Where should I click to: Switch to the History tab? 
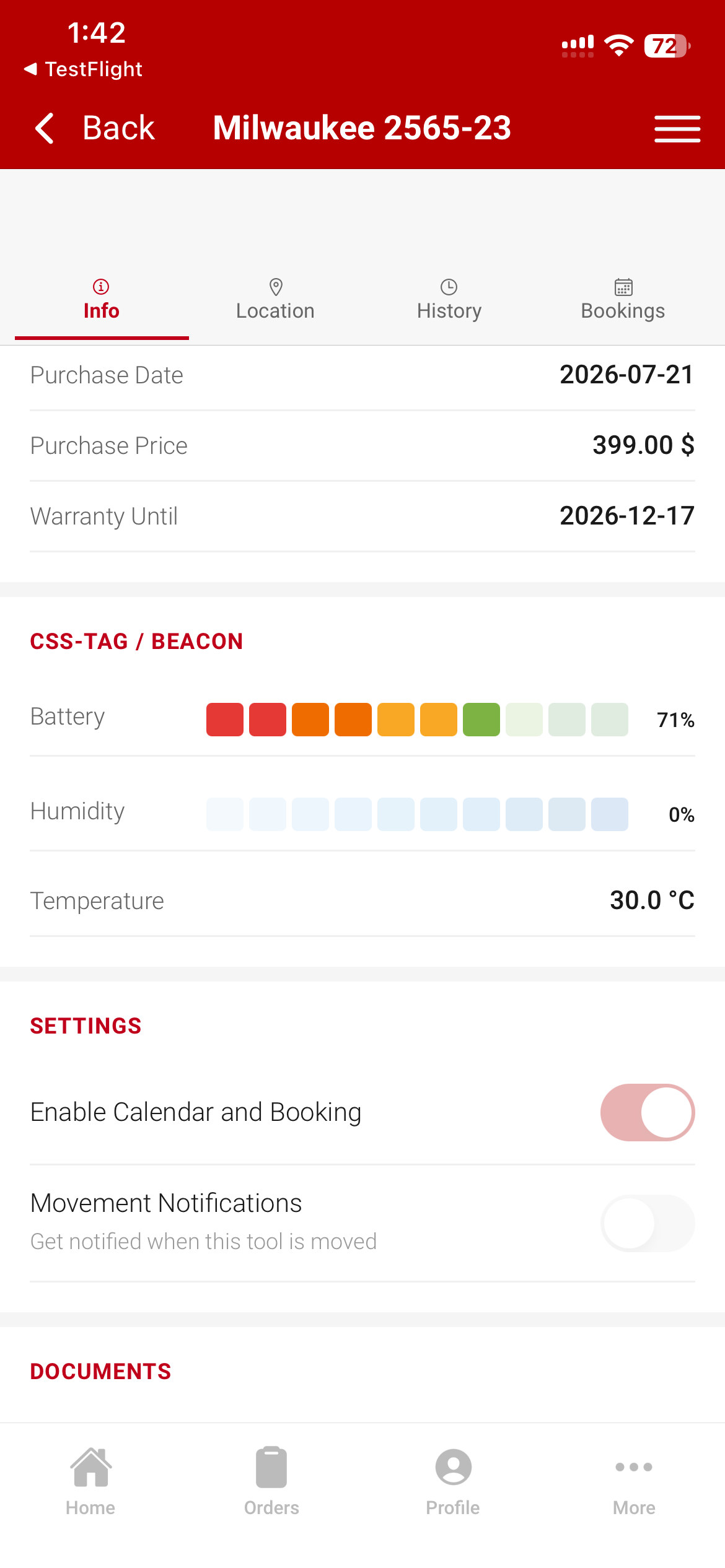point(449,300)
